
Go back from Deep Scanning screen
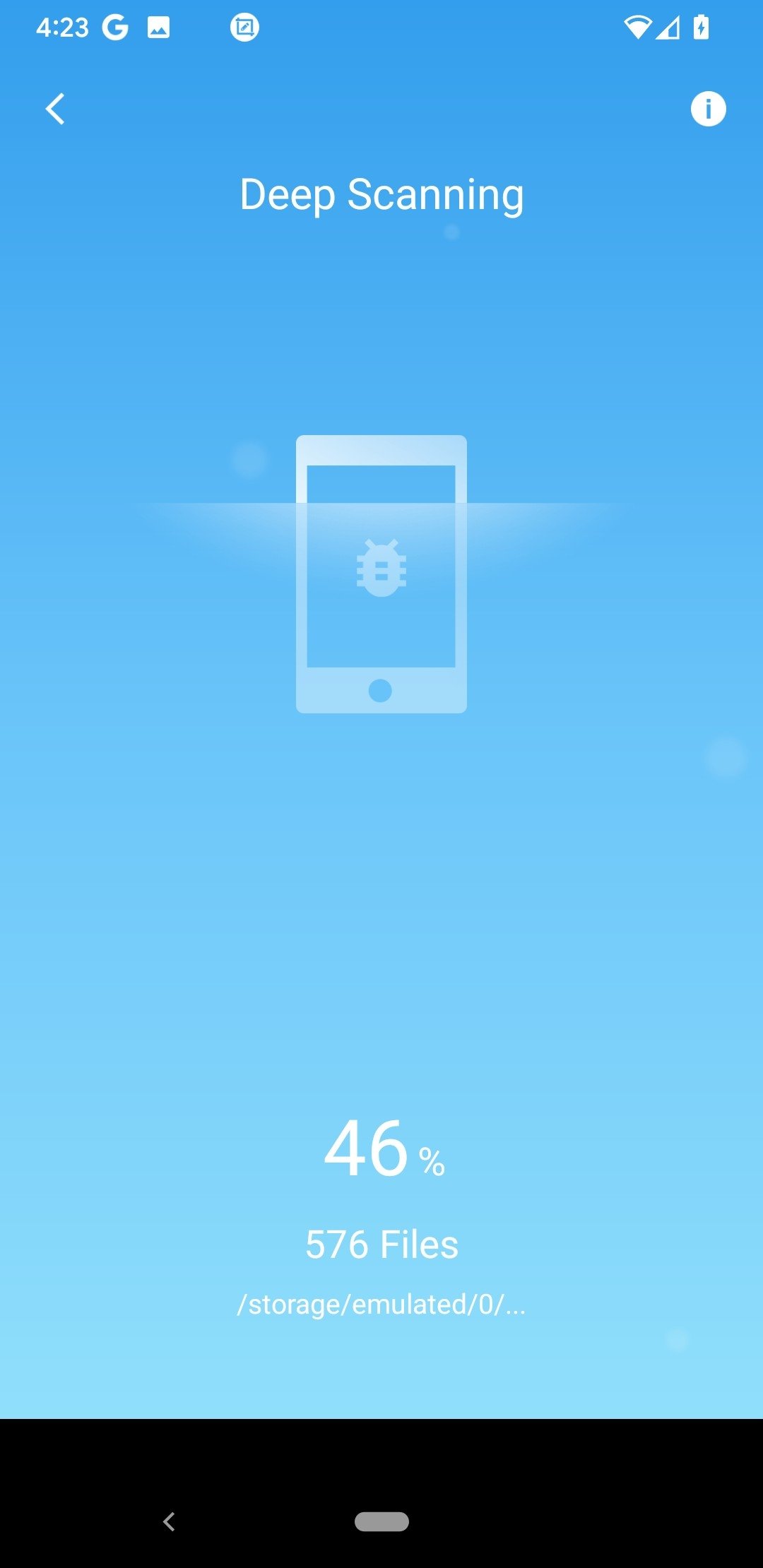tap(55, 109)
